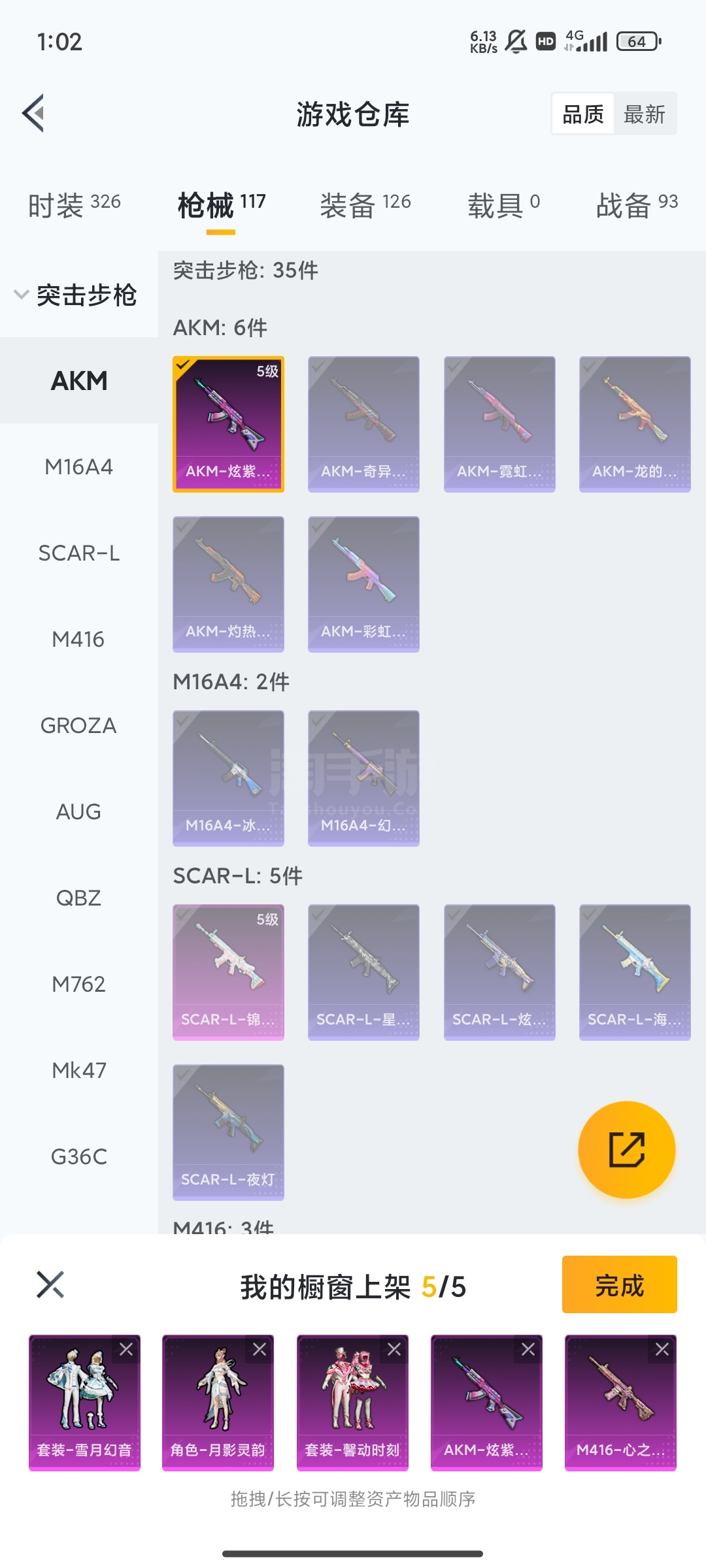
Task: Select the SCAR-L-锦 level 5 skin
Action: pyautogui.click(x=228, y=972)
